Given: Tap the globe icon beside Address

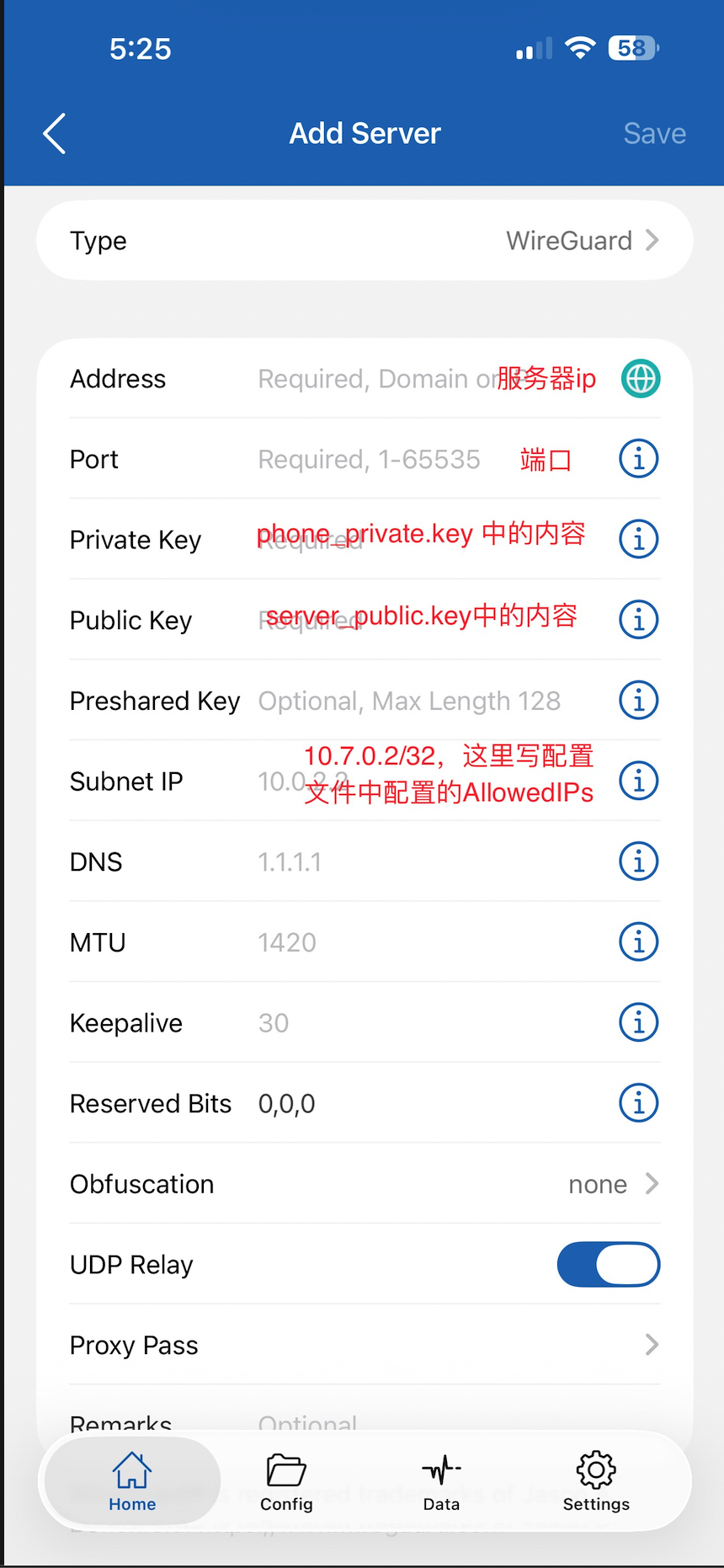Looking at the screenshot, I should coord(640,379).
